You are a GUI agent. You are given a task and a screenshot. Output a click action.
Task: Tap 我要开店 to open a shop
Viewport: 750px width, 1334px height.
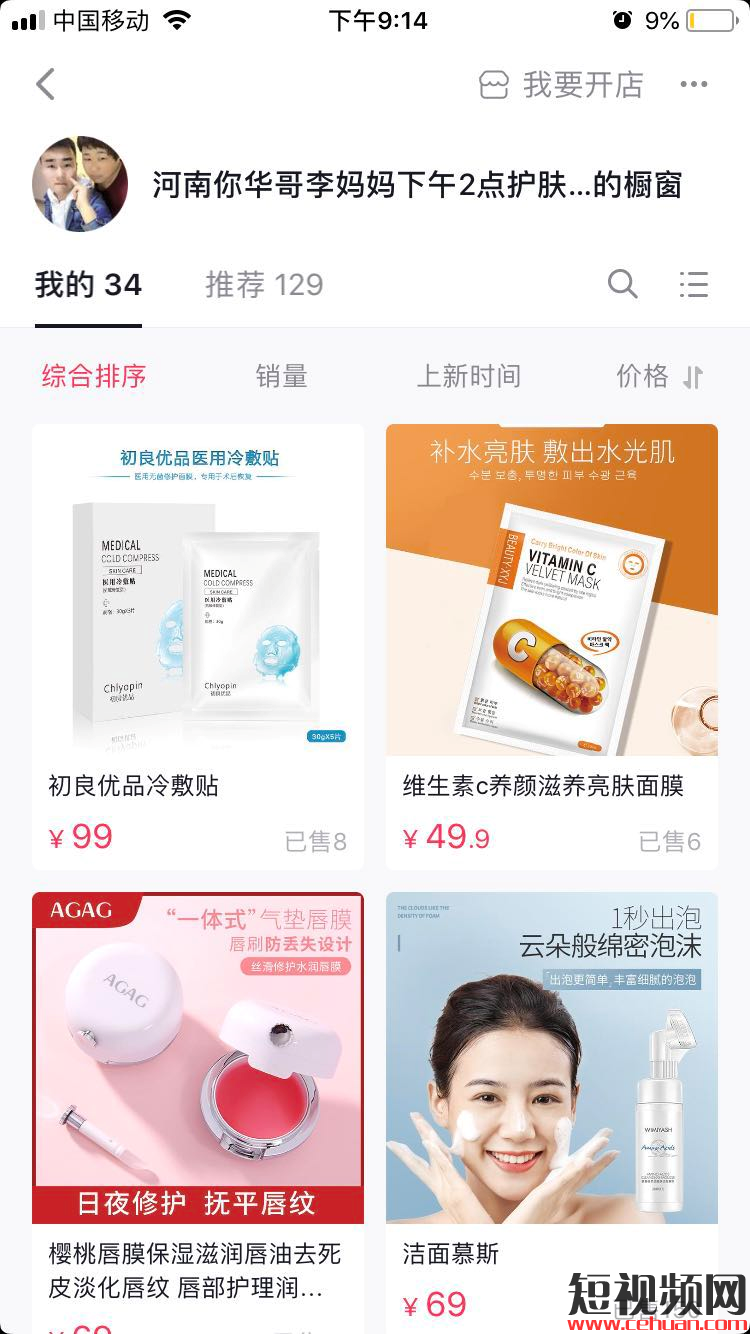coord(562,85)
